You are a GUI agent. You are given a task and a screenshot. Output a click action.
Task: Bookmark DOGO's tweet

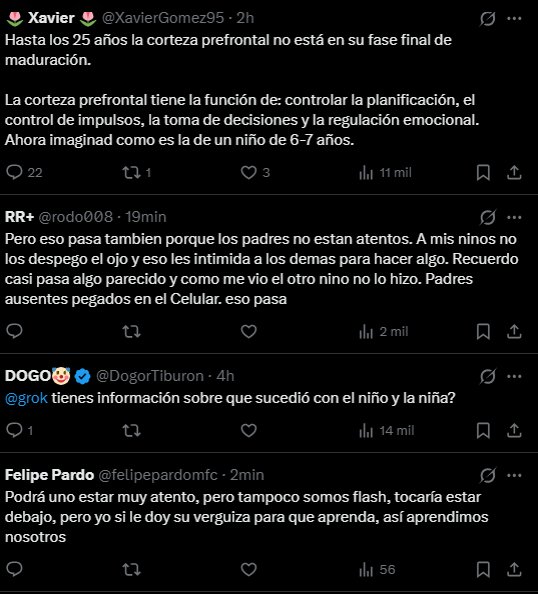pyautogui.click(x=483, y=431)
